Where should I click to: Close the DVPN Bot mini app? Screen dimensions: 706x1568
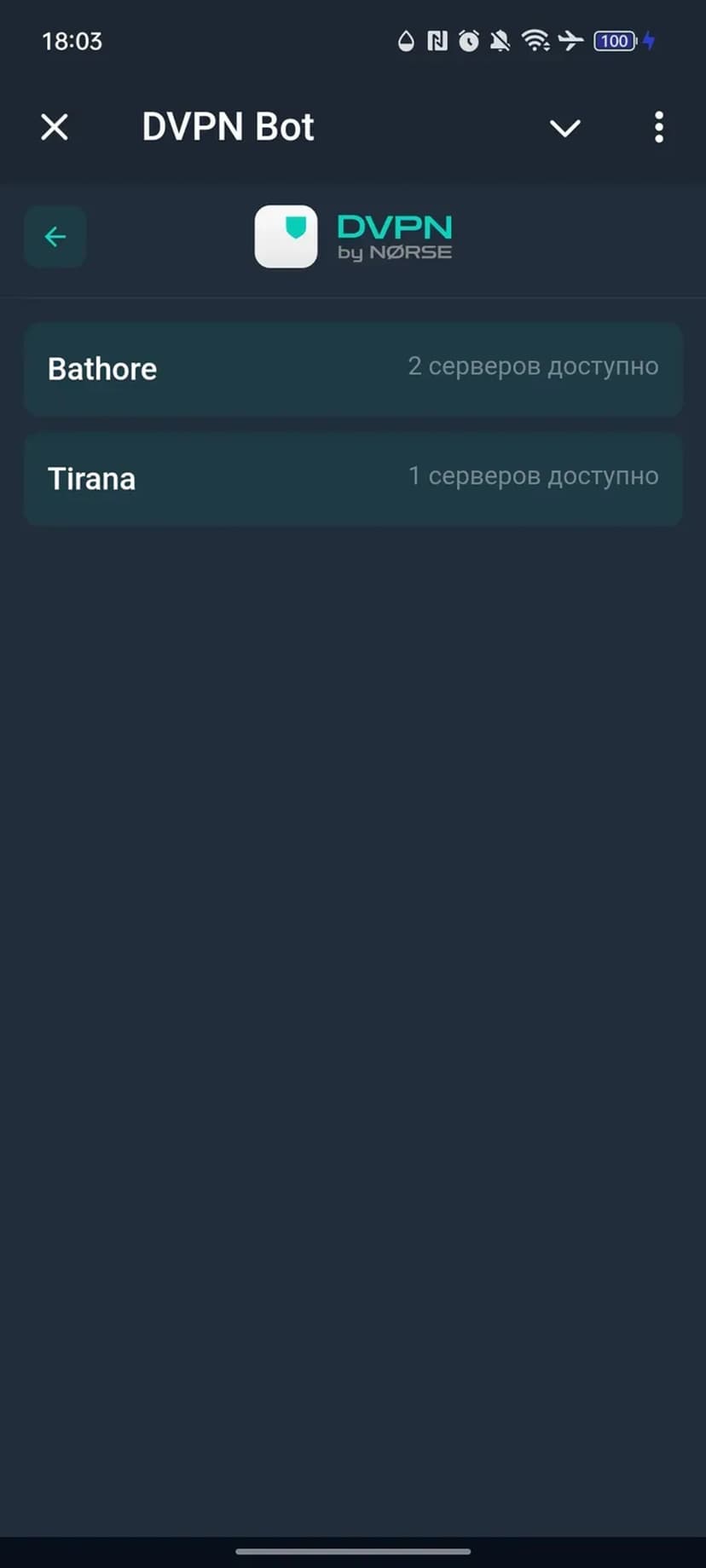[x=55, y=128]
